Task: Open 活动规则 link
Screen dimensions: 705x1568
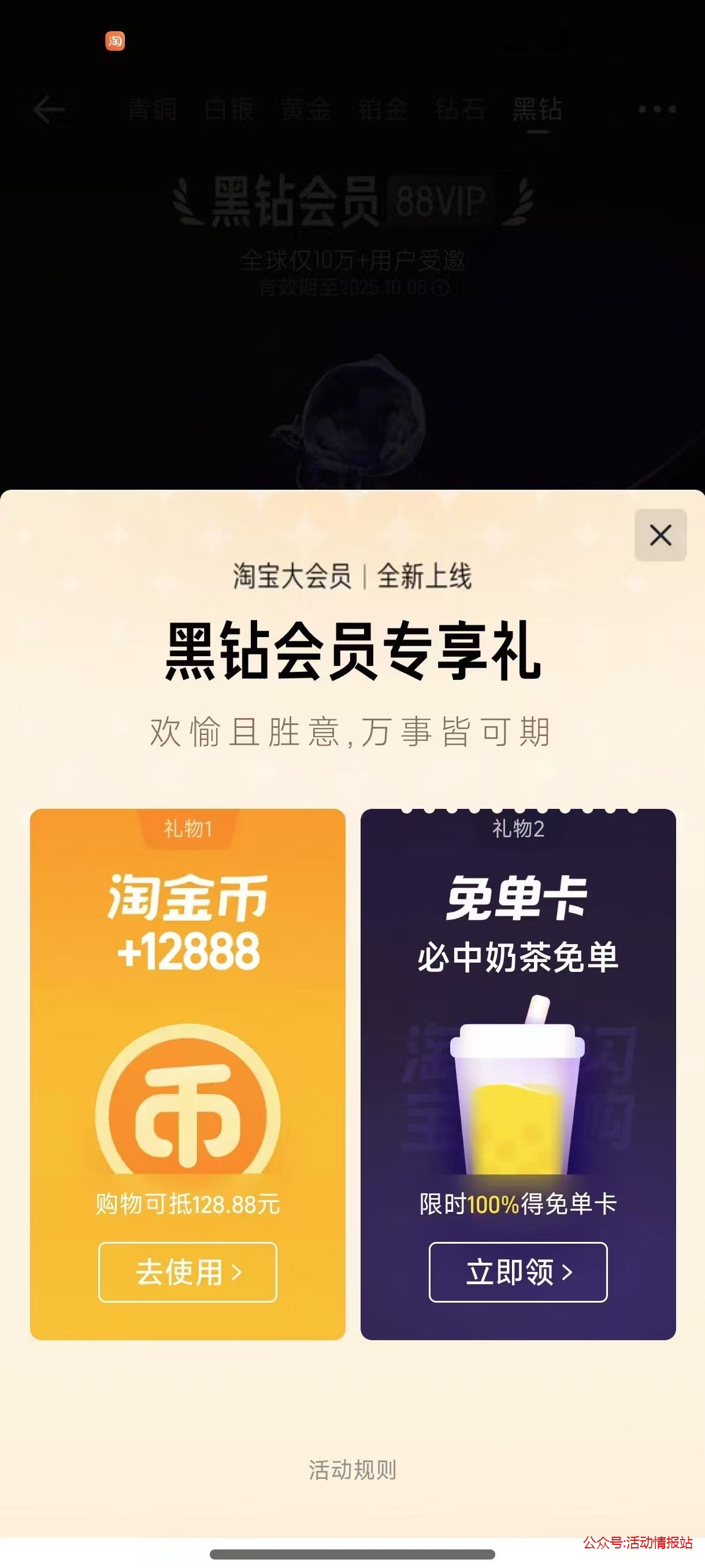Action: point(352,1470)
